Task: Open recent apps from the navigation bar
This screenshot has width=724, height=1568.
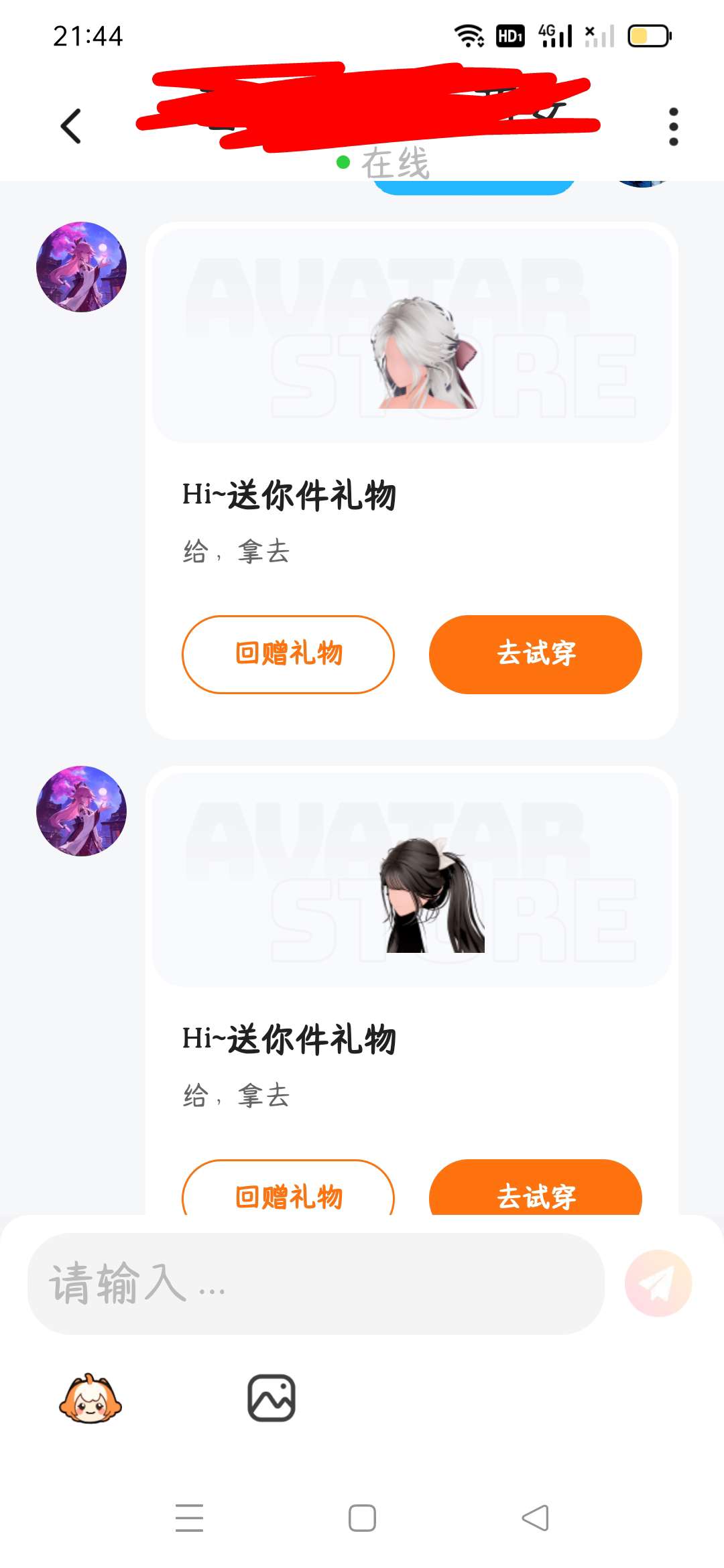Action: [189, 1518]
